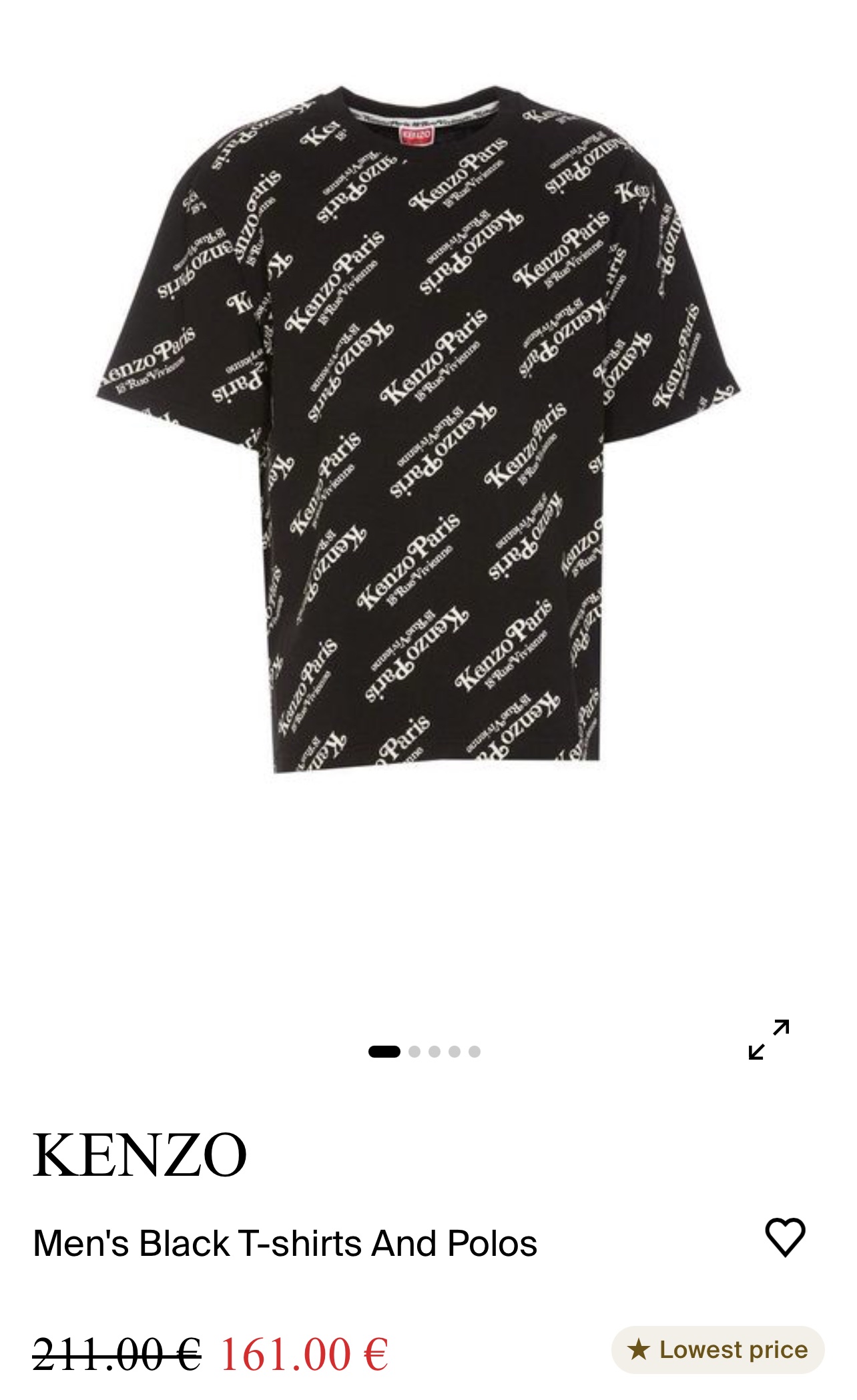Jump to the last image indicator dot
The height and width of the screenshot is (1400, 857).
(x=475, y=1052)
